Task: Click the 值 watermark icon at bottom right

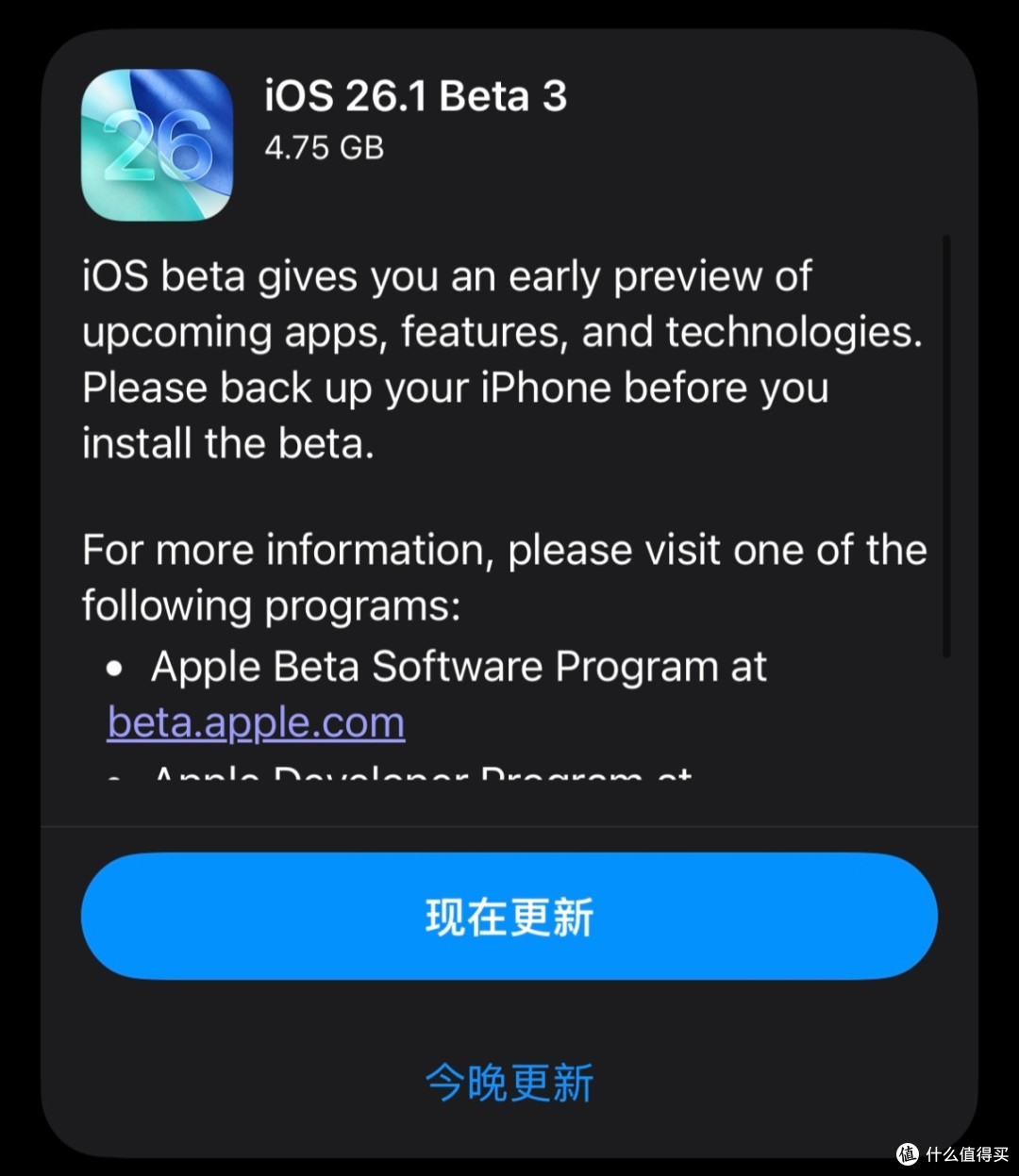Action: pyautogui.click(x=908, y=1154)
